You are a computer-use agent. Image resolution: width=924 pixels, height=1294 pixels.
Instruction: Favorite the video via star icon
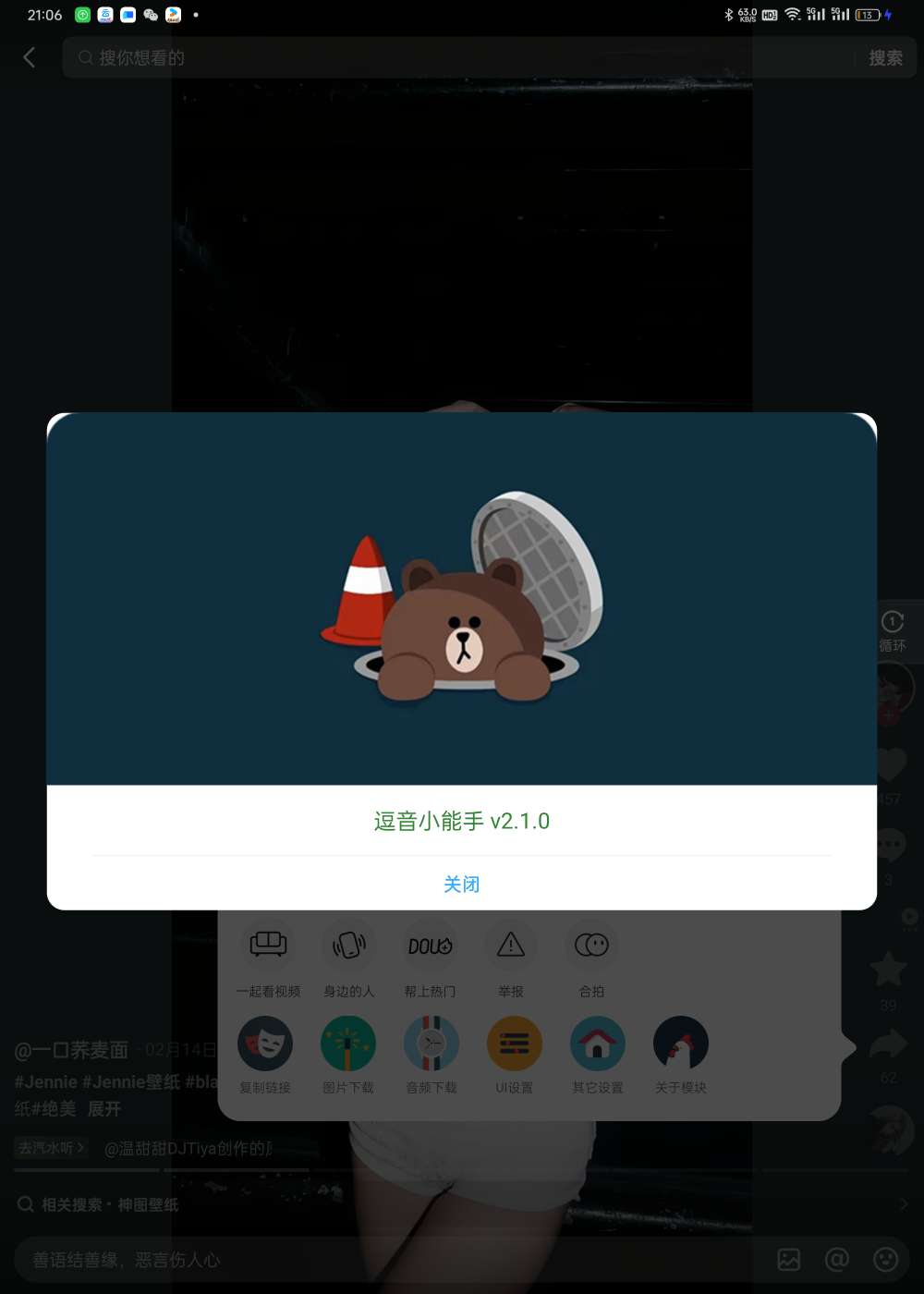(x=887, y=967)
